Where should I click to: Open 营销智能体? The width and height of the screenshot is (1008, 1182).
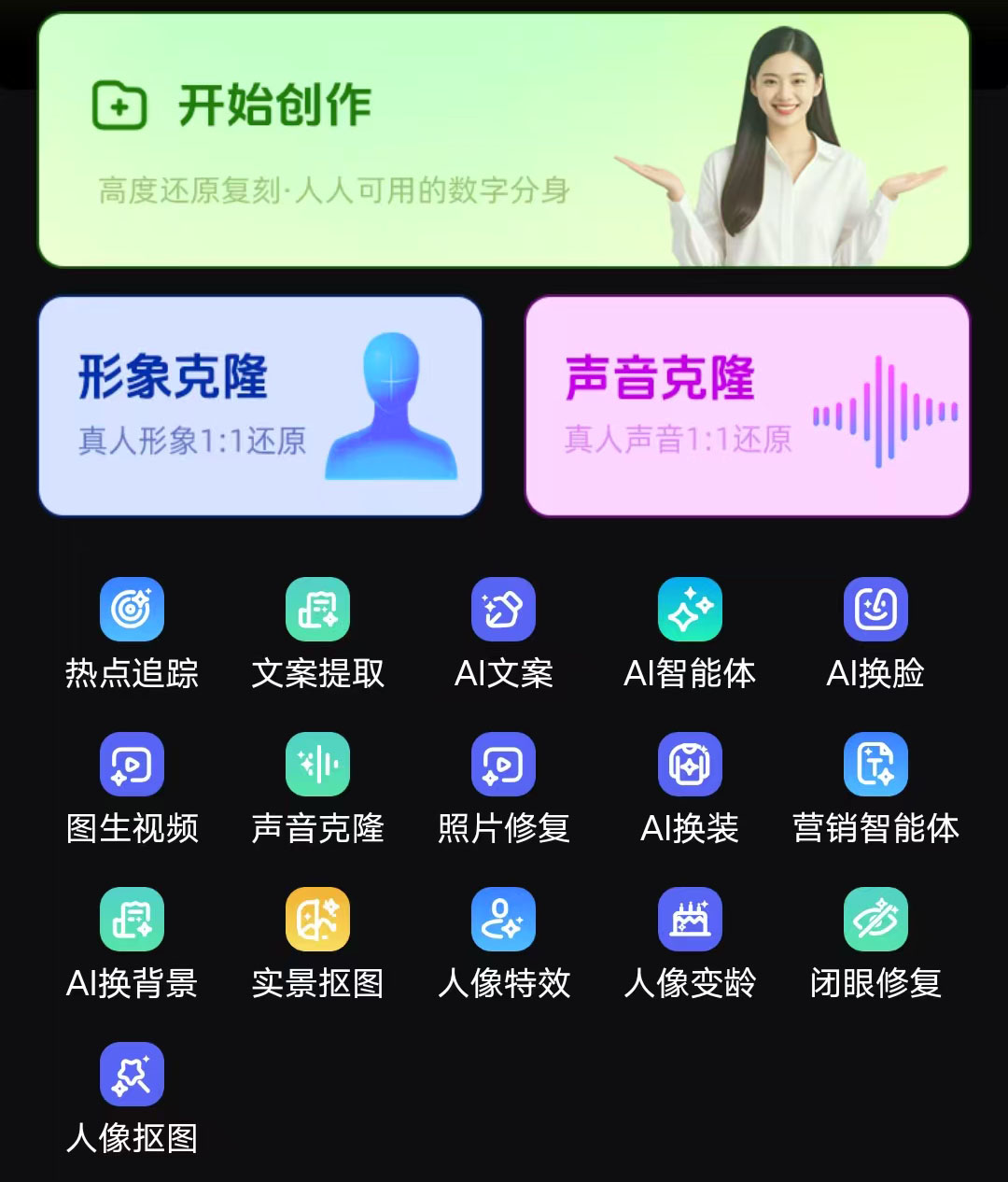tap(875, 765)
